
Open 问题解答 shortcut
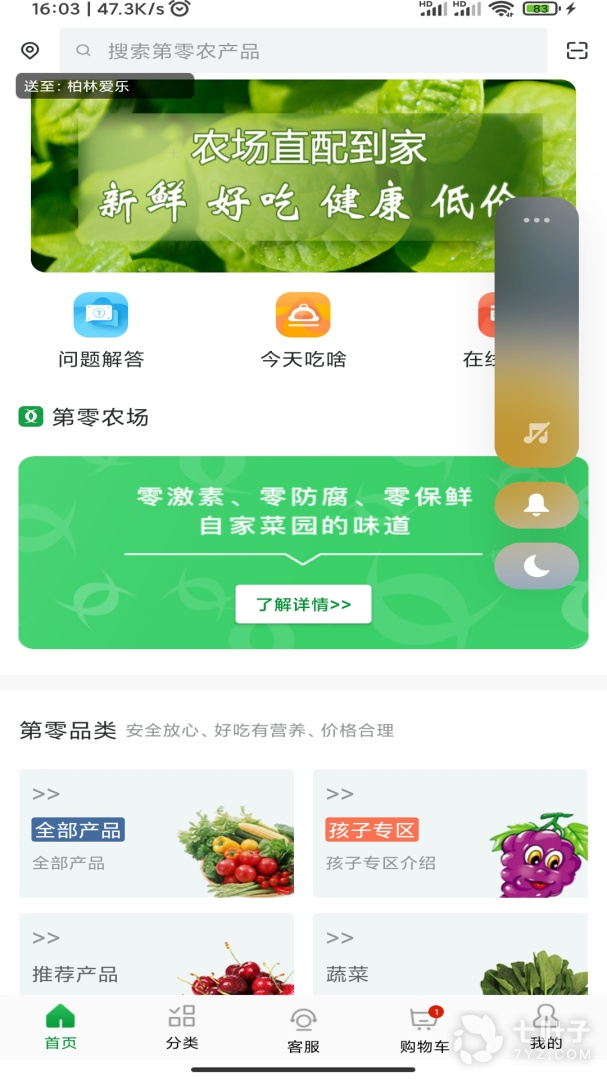101,330
